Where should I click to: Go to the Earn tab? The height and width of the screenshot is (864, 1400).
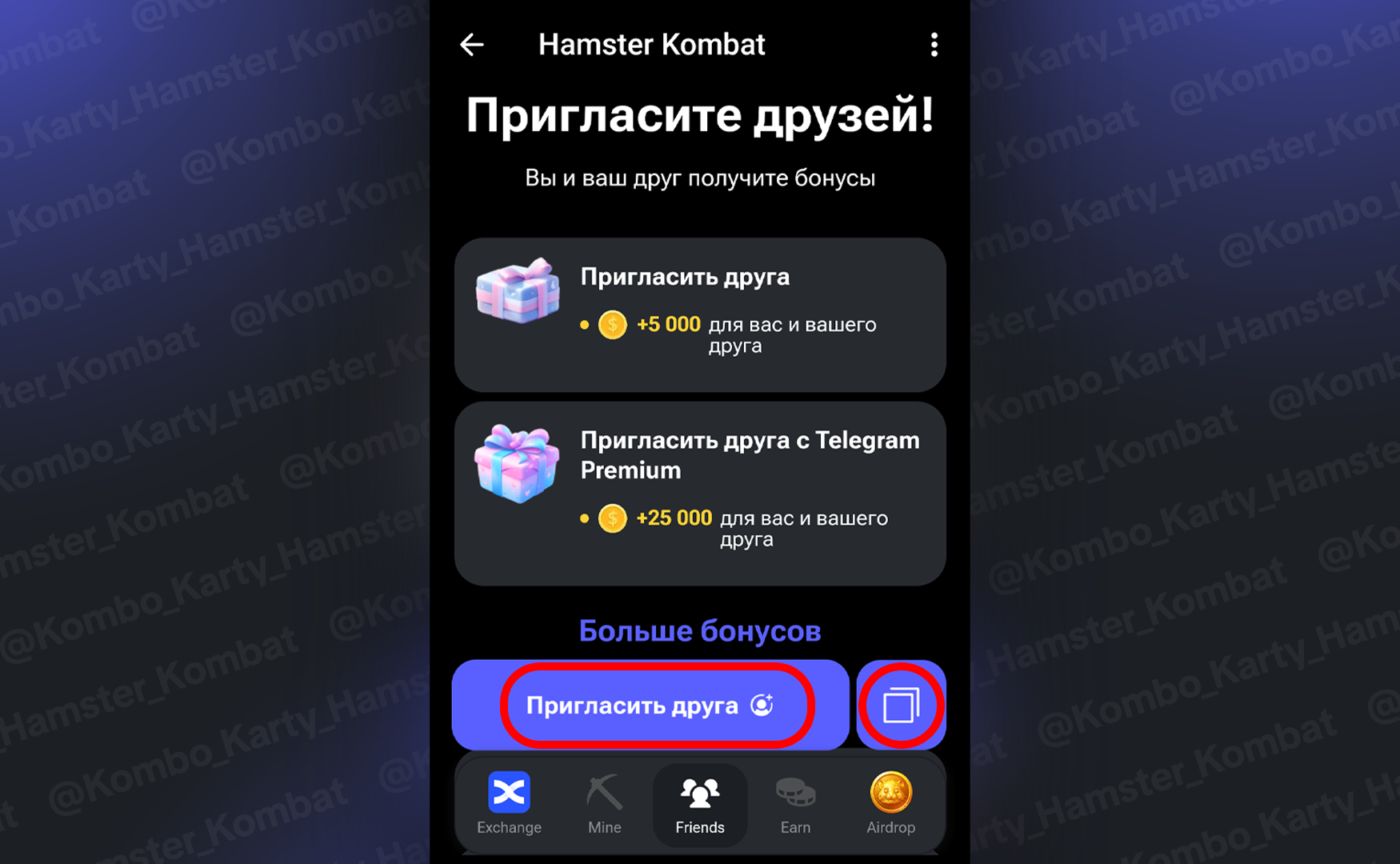point(795,804)
